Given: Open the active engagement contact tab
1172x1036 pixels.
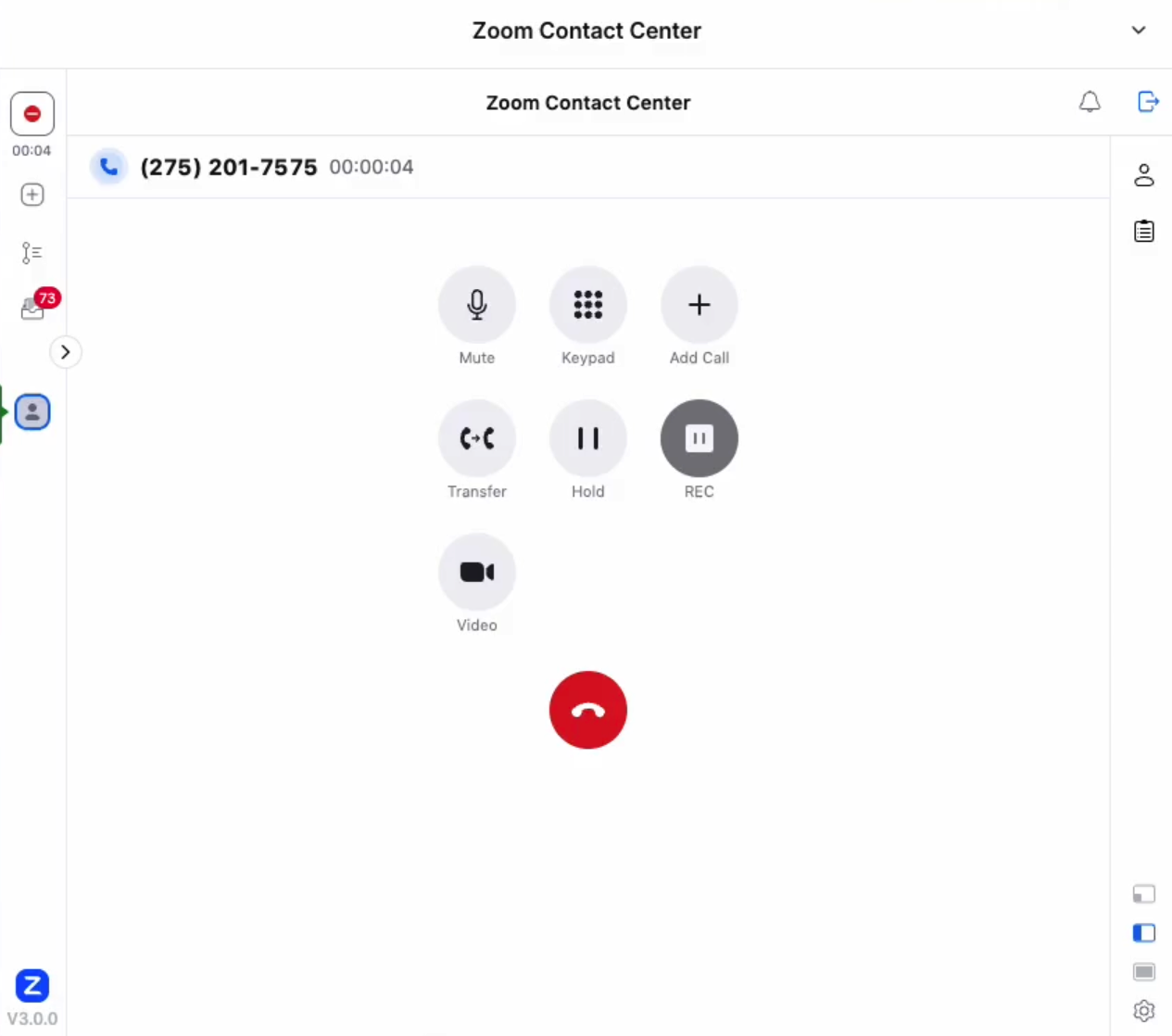Looking at the screenshot, I should tap(32, 412).
